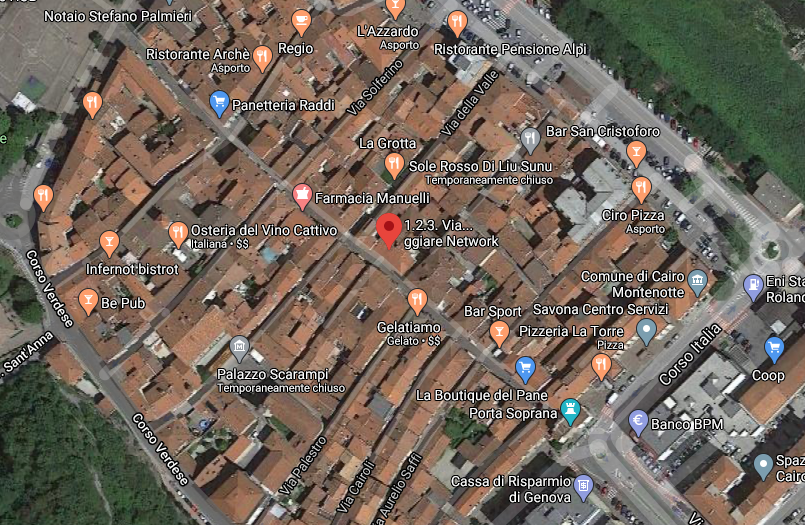Screen dimensions: 805x525
Task: Open the Infernot bistrot bar marker
Action: coord(109,242)
